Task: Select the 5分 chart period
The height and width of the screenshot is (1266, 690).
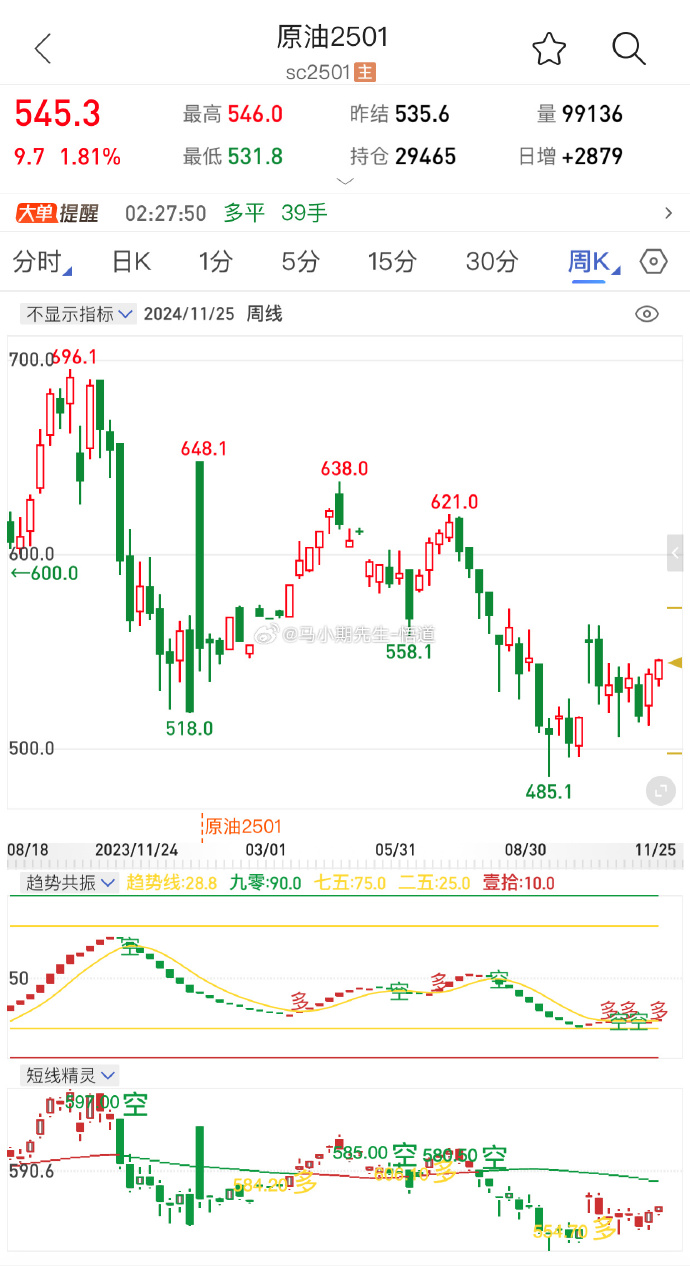Action: click(300, 262)
